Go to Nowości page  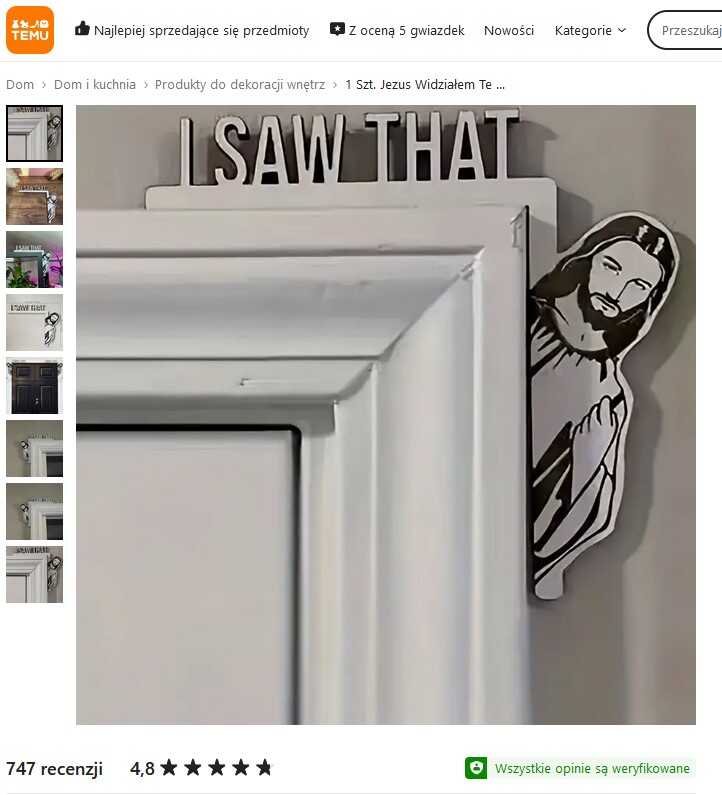(509, 30)
